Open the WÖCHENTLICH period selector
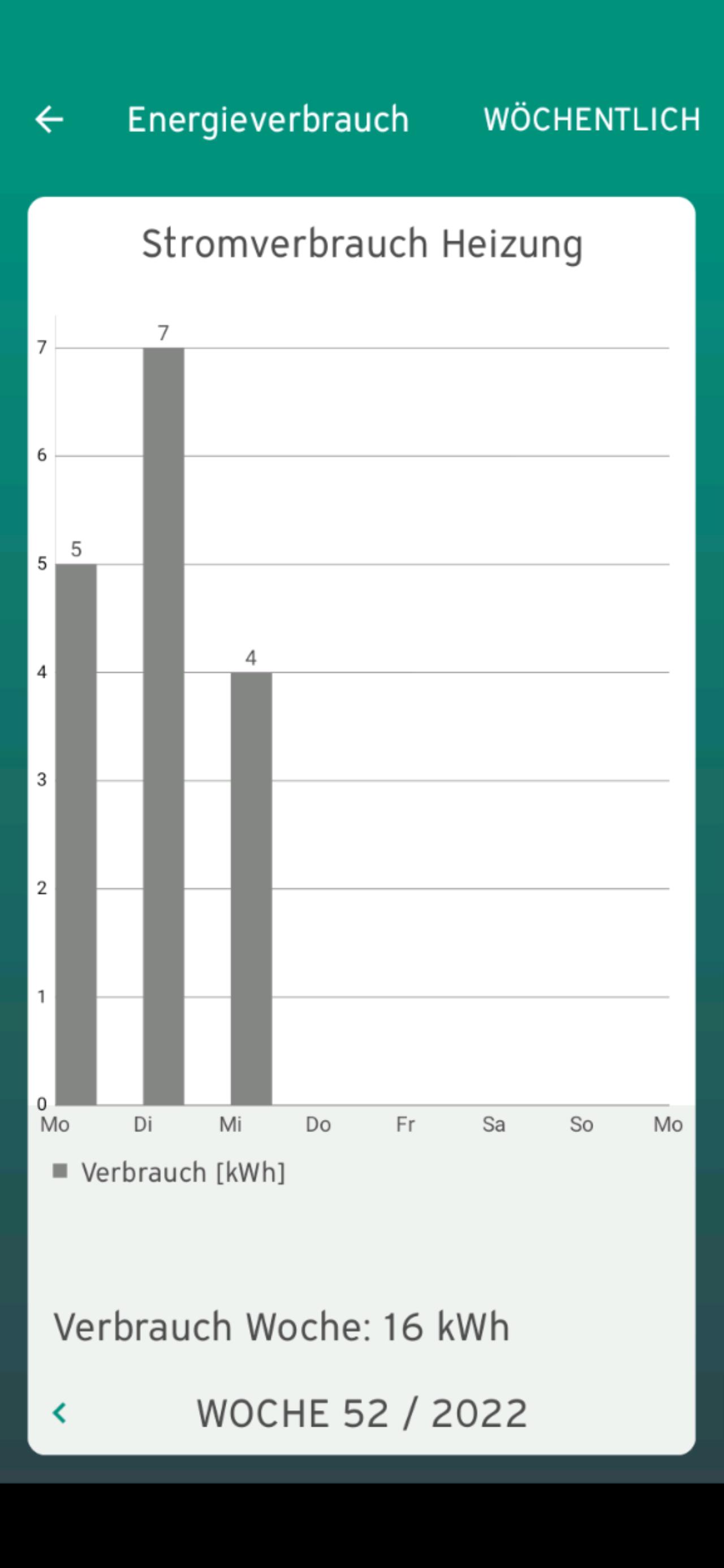 click(592, 119)
